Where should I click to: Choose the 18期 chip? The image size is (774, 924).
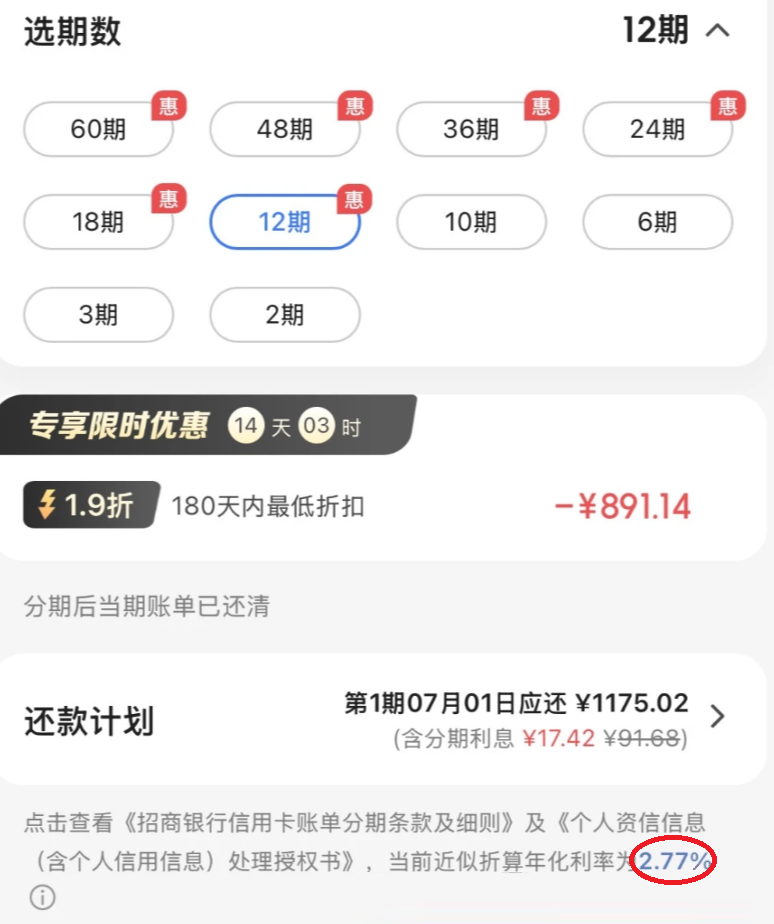[98, 222]
